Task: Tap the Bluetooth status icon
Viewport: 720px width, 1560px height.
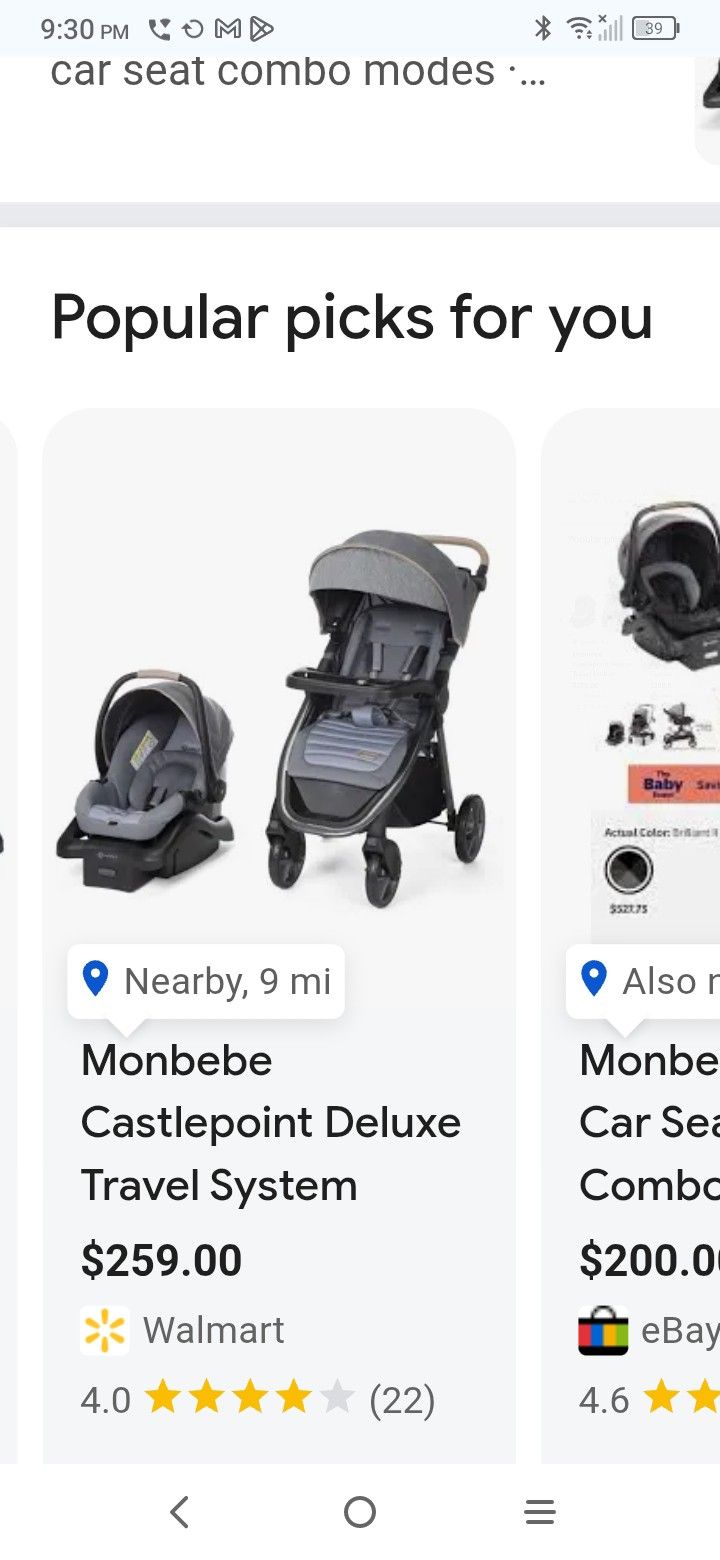Action: 543,29
